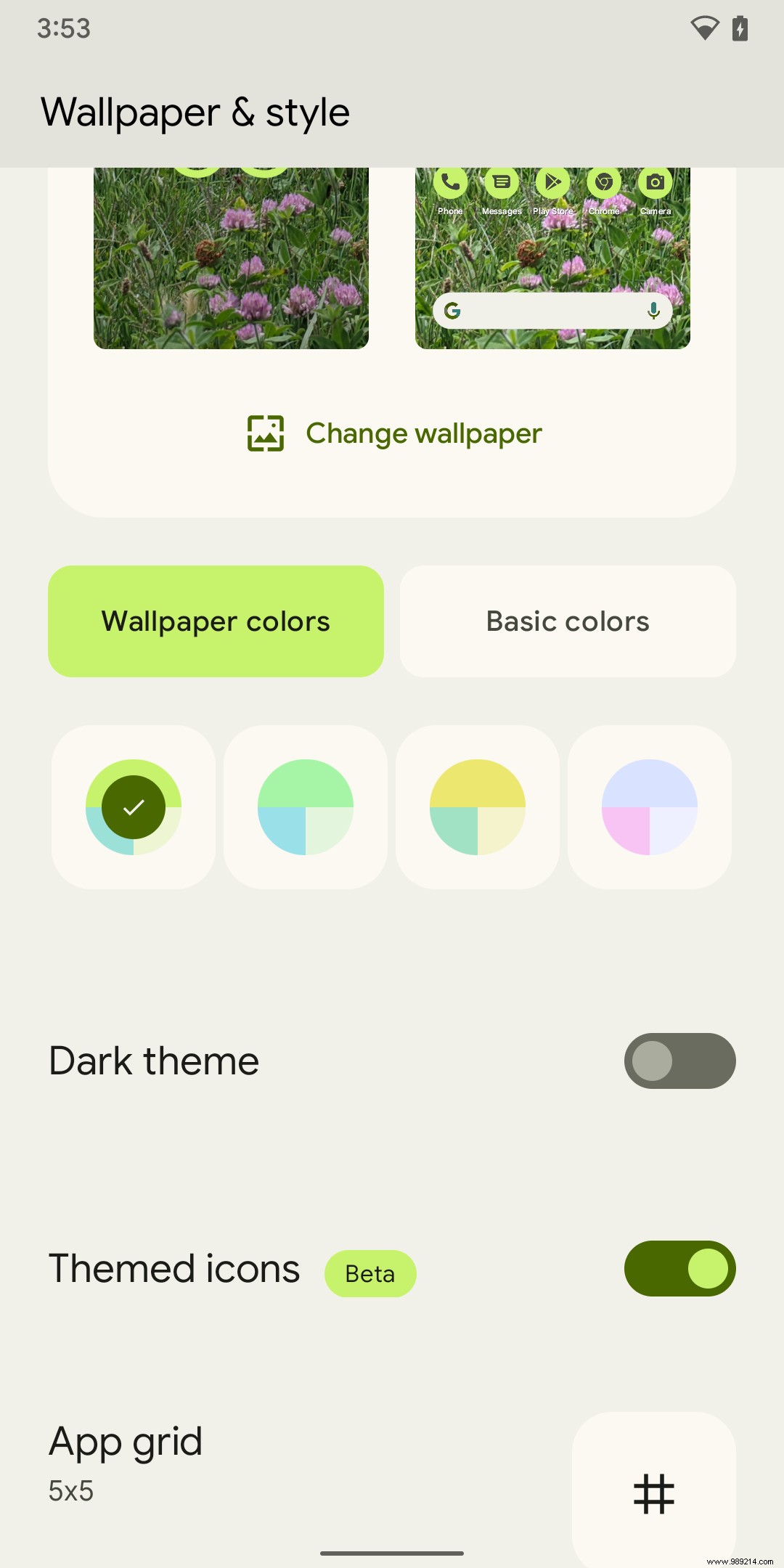This screenshot has width=784, height=1568.
Task: Click the grid icon next to App grid
Action: coord(654,1493)
